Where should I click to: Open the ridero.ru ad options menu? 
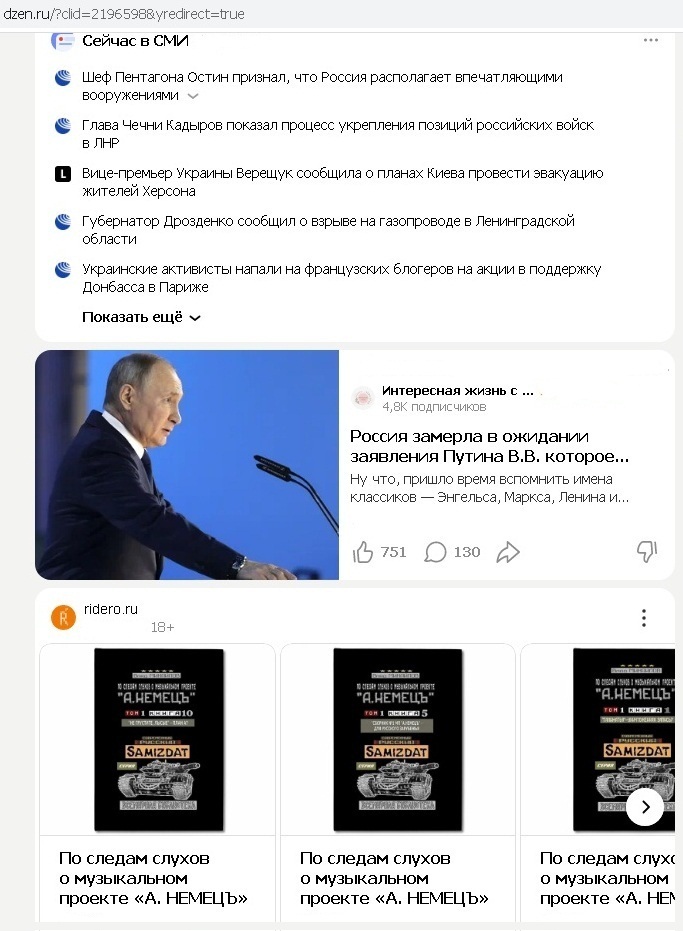coord(644,618)
